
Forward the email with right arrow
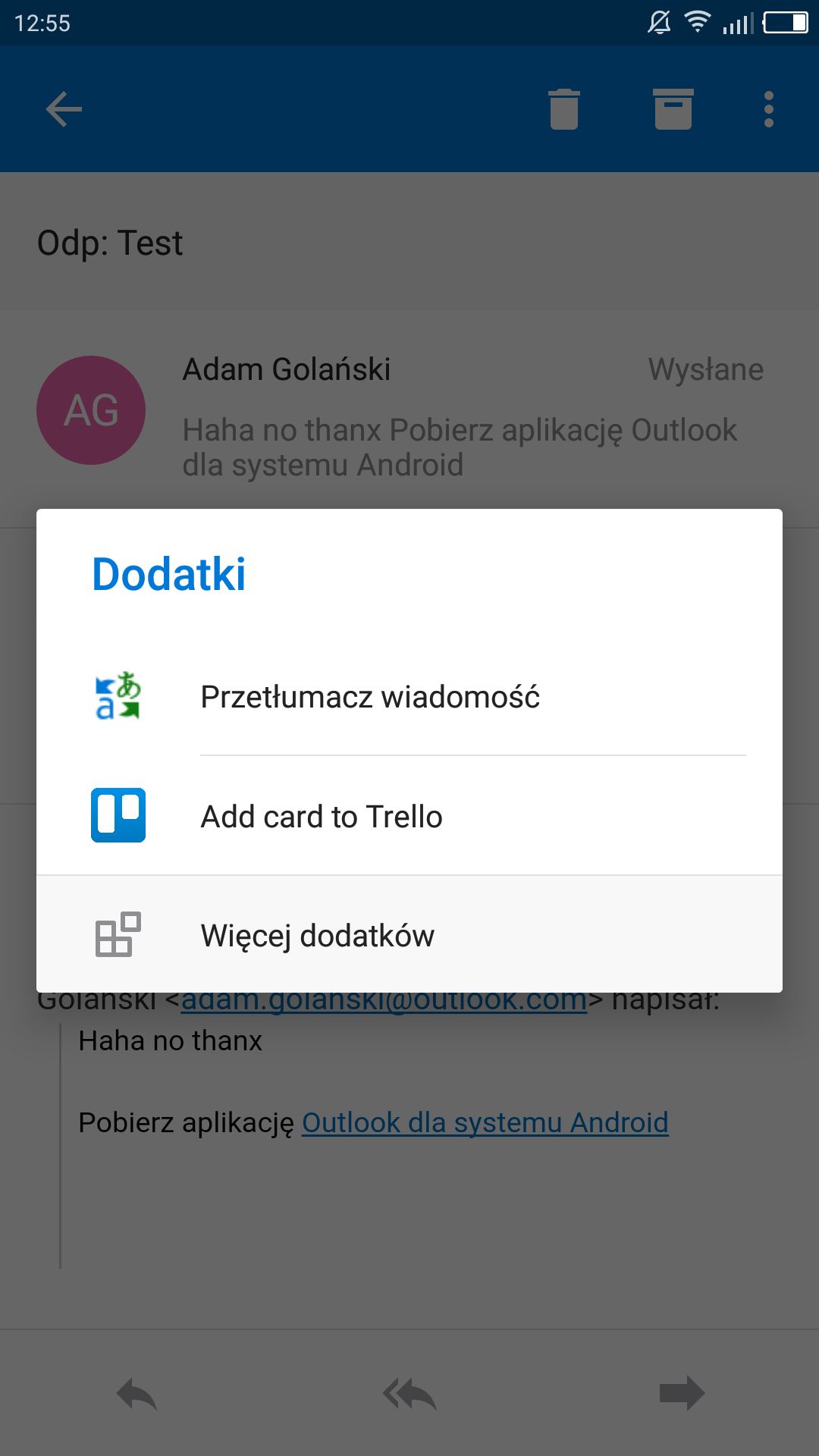[x=682, y=1394]
